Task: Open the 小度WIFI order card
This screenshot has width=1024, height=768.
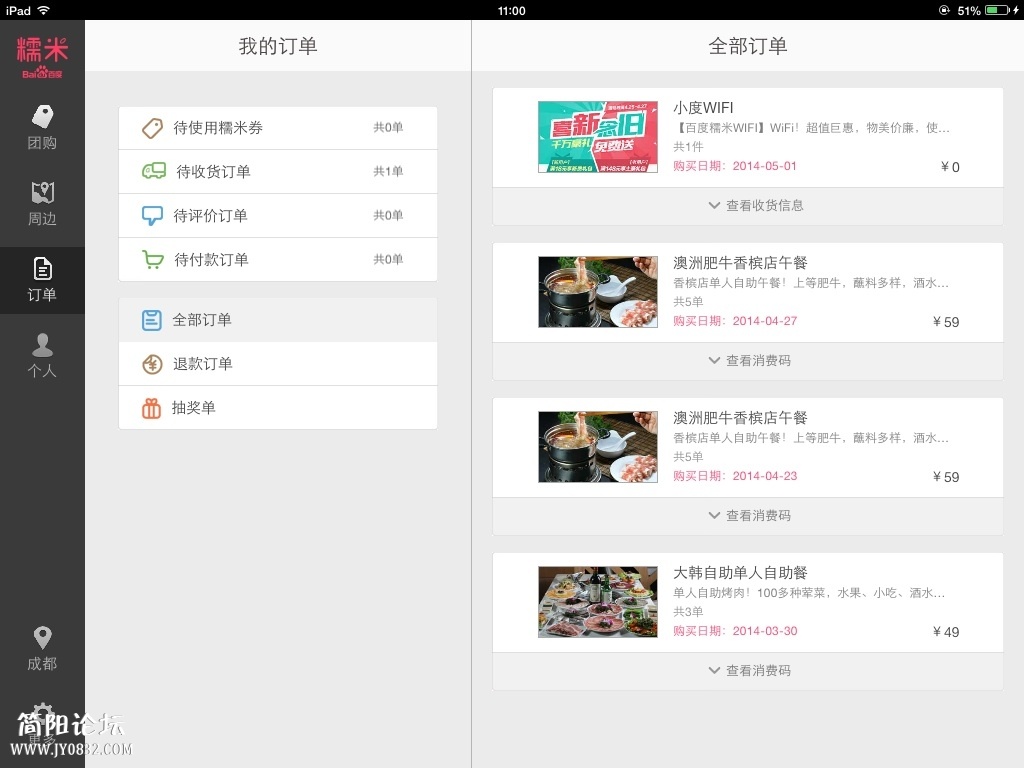Action: tap(747, 138)
